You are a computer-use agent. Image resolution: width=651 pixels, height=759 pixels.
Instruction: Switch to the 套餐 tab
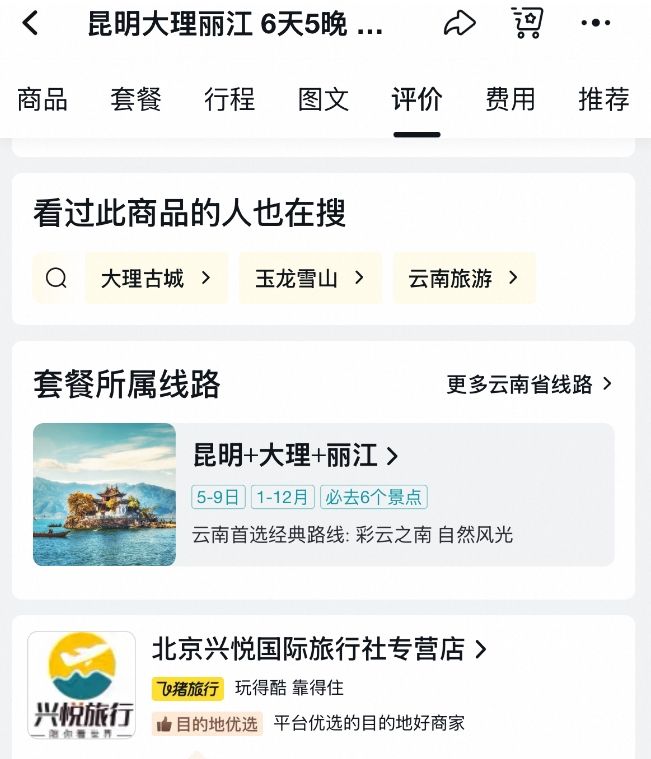click(x=136, y=99)
